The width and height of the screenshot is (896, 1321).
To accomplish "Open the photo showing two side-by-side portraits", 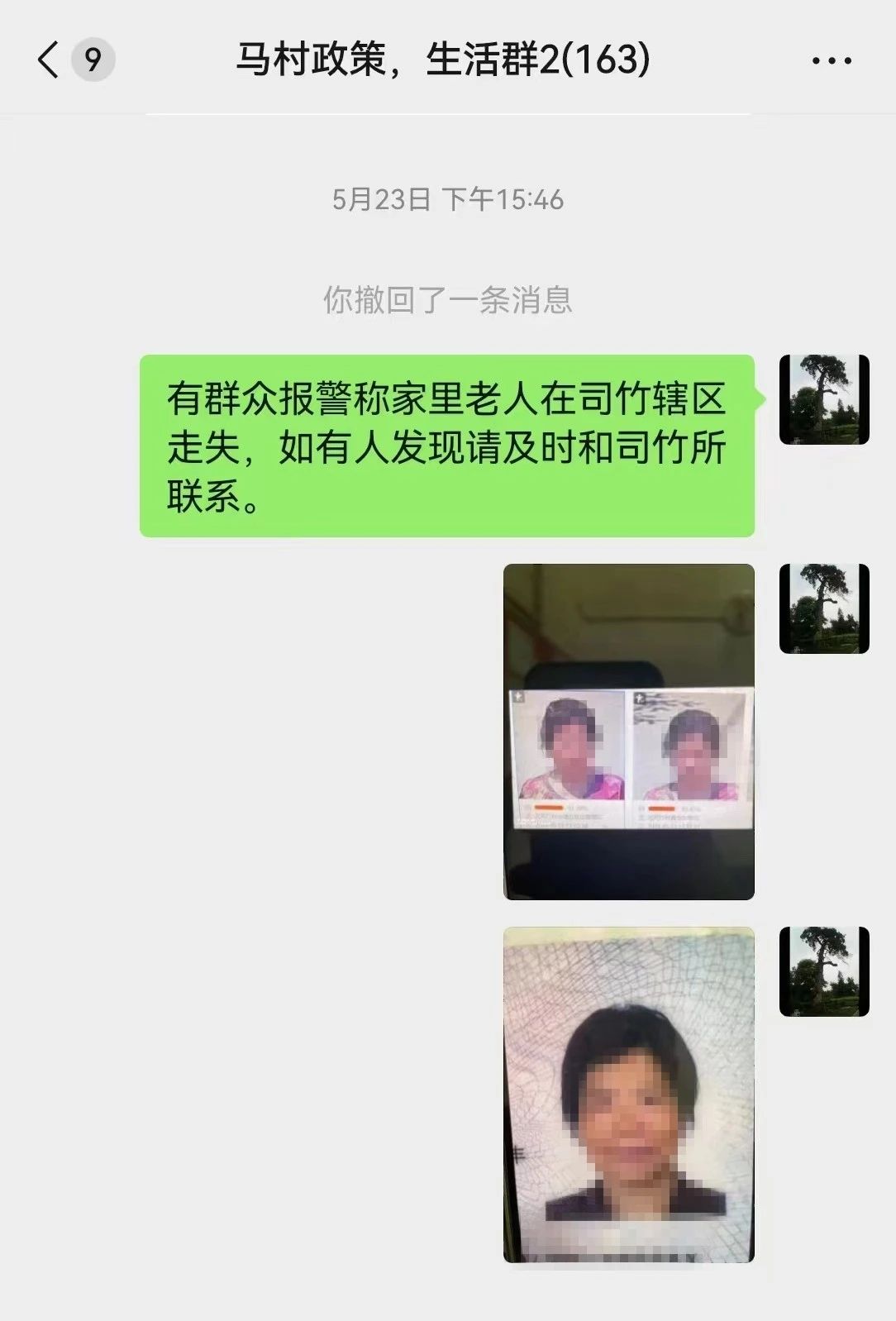I will pos(629,732).
